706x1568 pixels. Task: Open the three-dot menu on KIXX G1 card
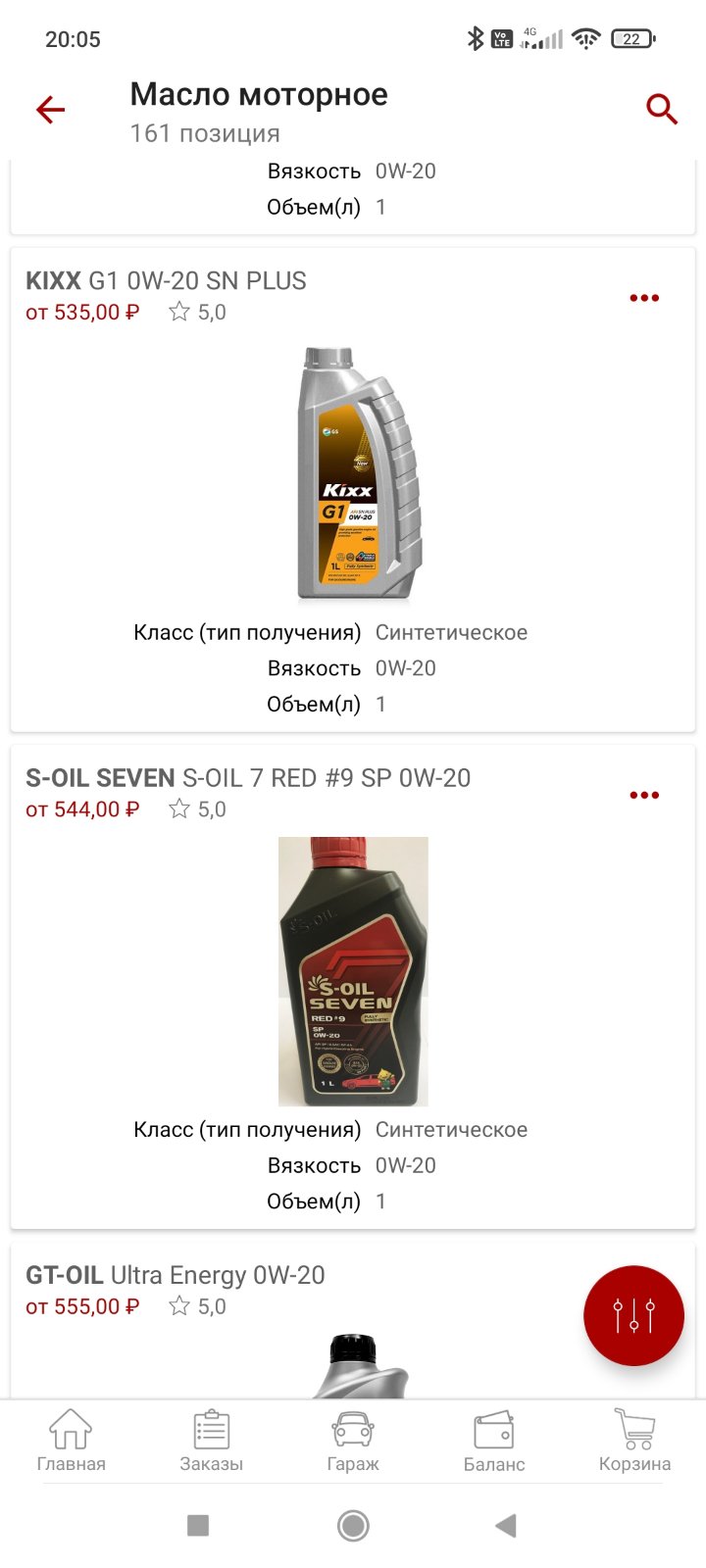644,298
